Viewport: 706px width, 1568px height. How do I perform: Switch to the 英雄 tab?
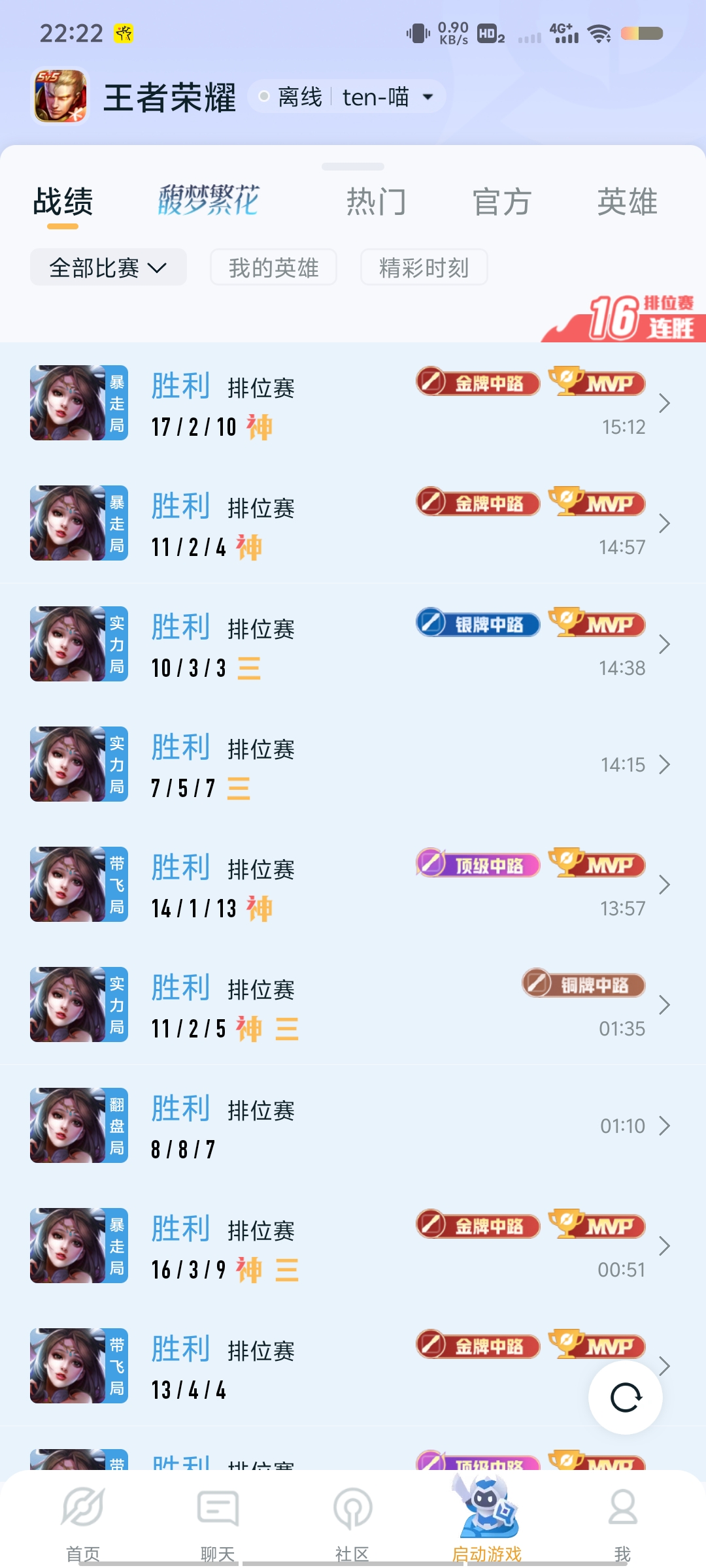click(x=627, y=201)
